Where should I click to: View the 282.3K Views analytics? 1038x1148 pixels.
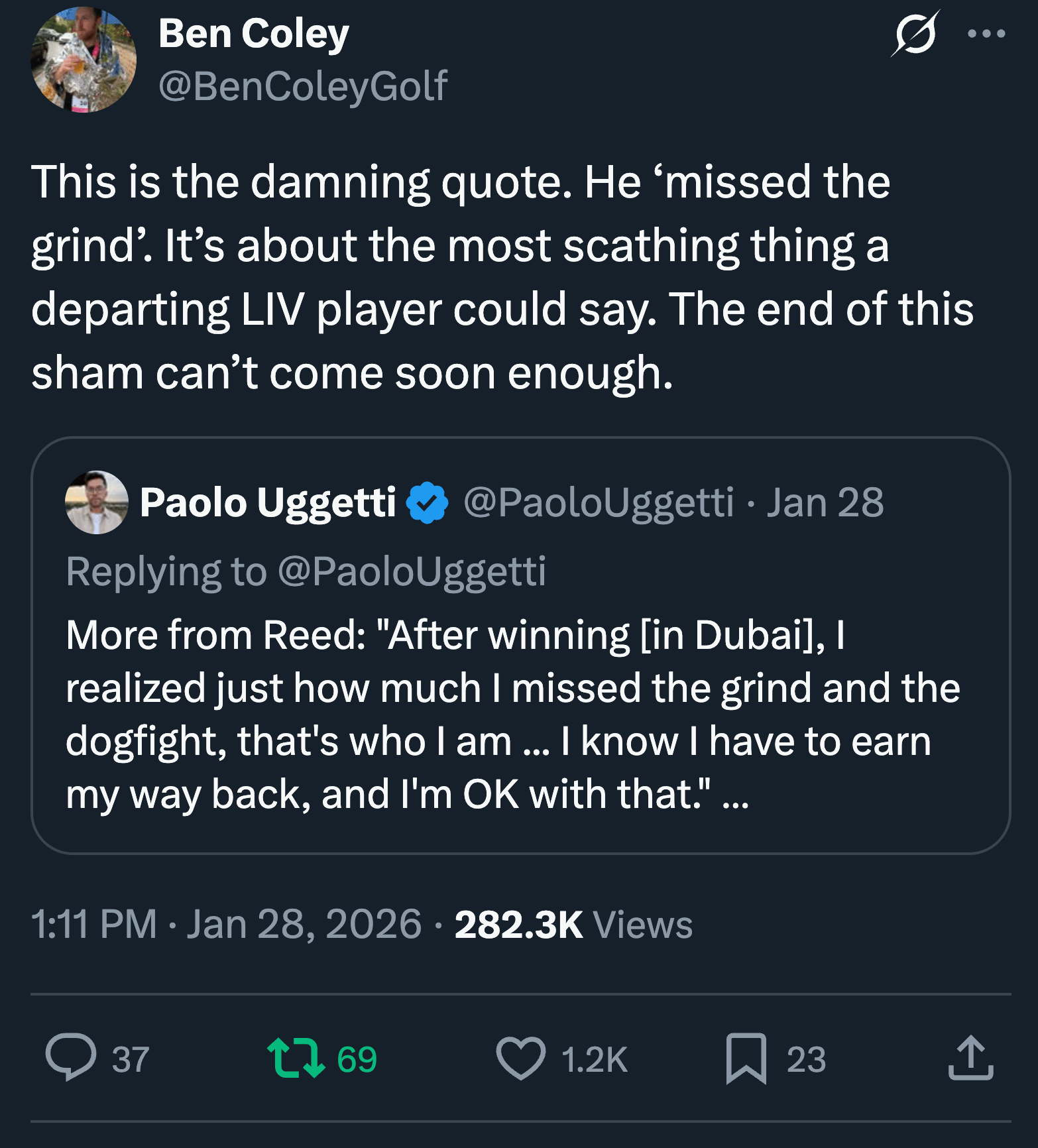pos(573,924)
